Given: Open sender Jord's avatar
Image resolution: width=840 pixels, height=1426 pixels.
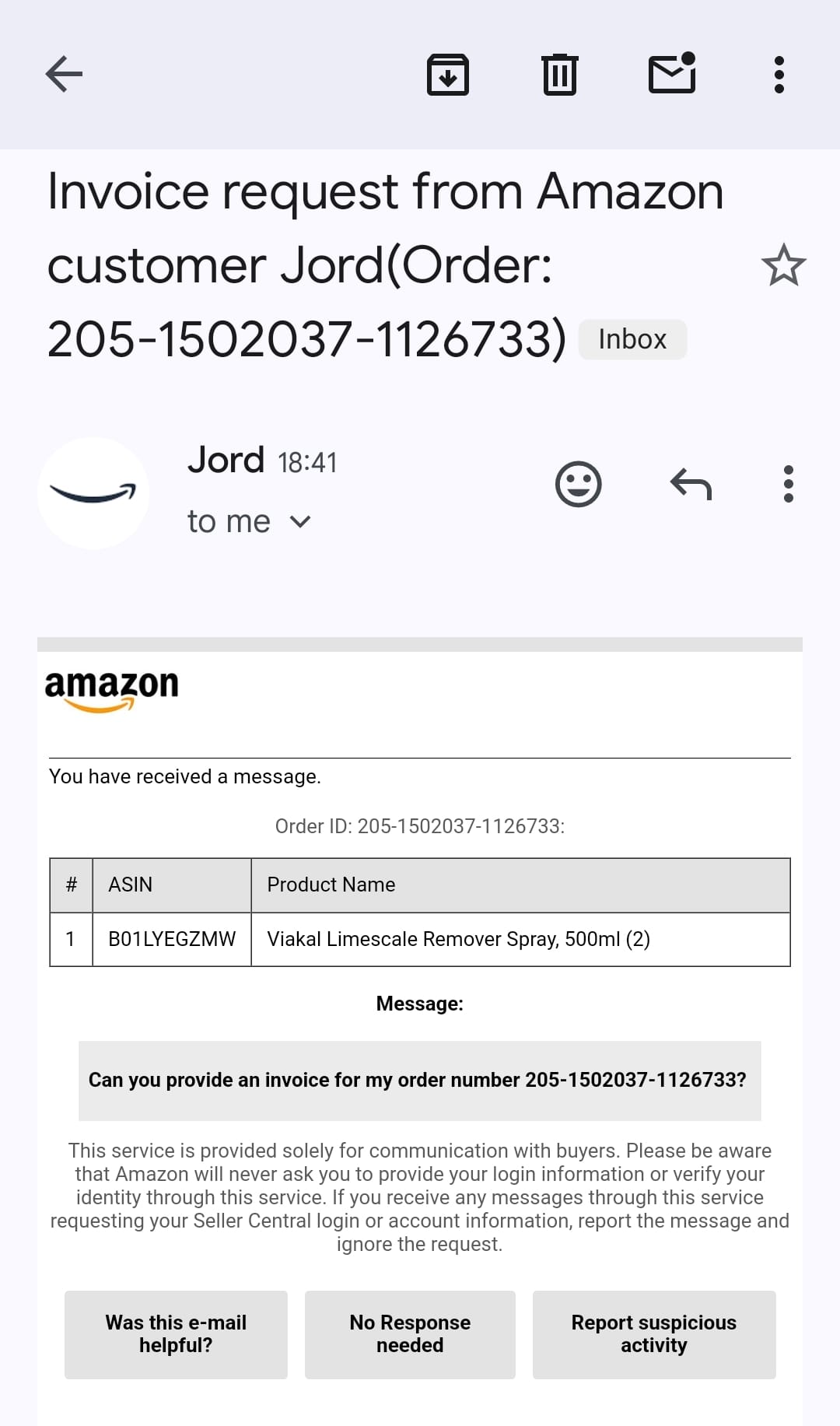Looking at the screenshot, I should [93, 493].
